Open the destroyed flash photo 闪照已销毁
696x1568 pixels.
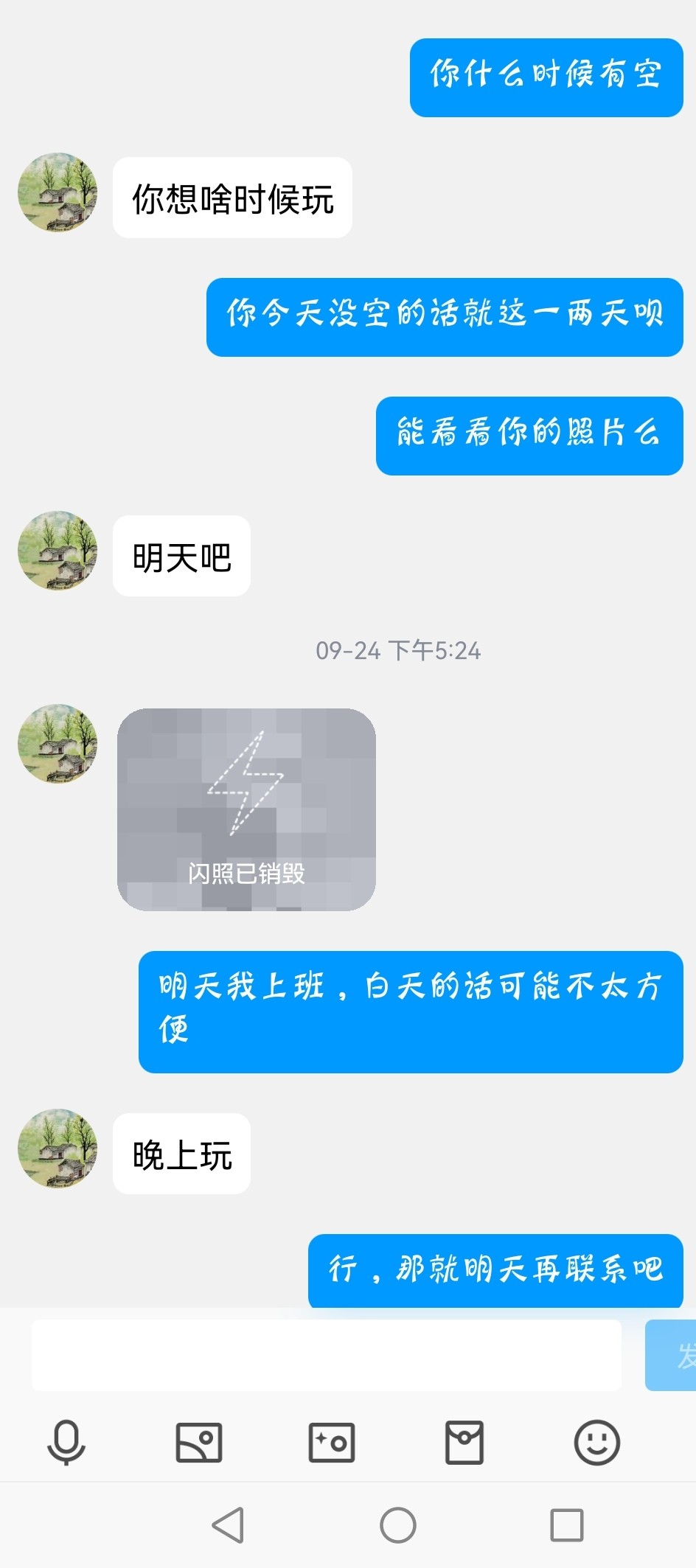coord(246,809)
